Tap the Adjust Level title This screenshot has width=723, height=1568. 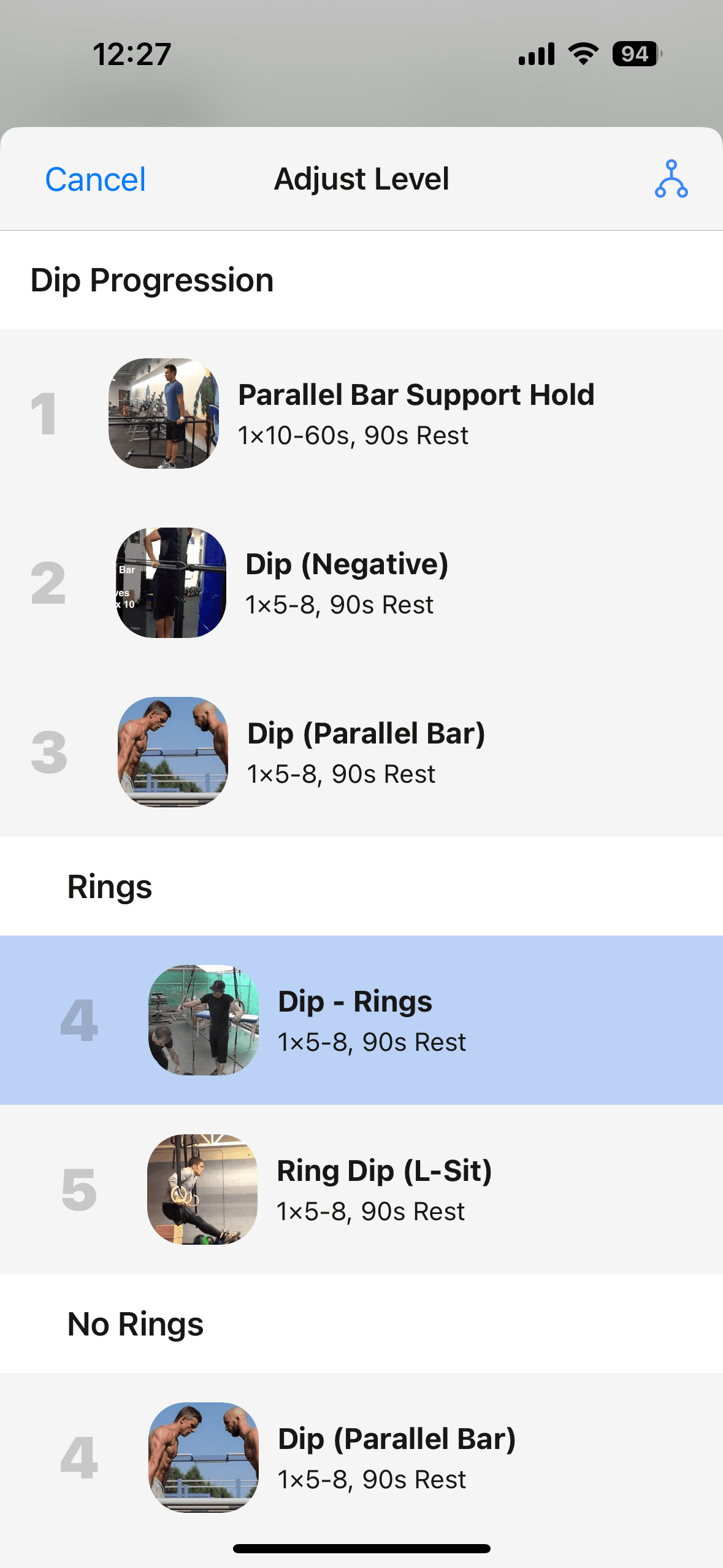pyautogui.click(x=361, y=179)
